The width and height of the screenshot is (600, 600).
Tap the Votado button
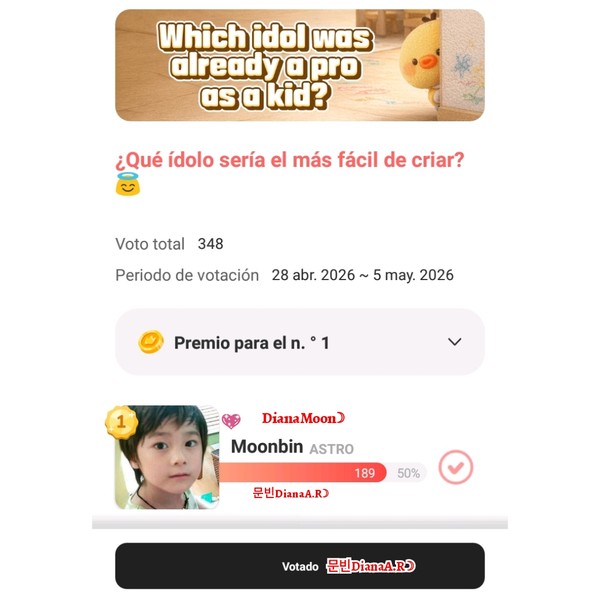[x=299, y=566]
